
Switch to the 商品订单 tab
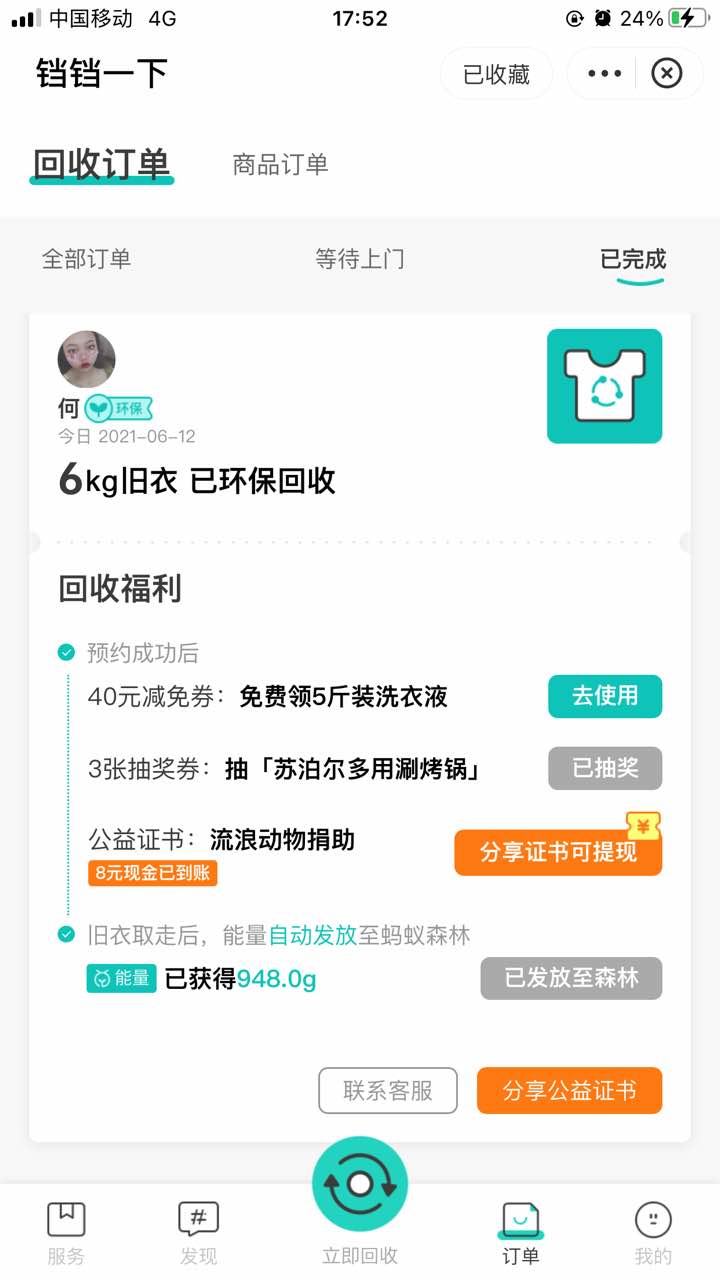click(x=280, y=165)
